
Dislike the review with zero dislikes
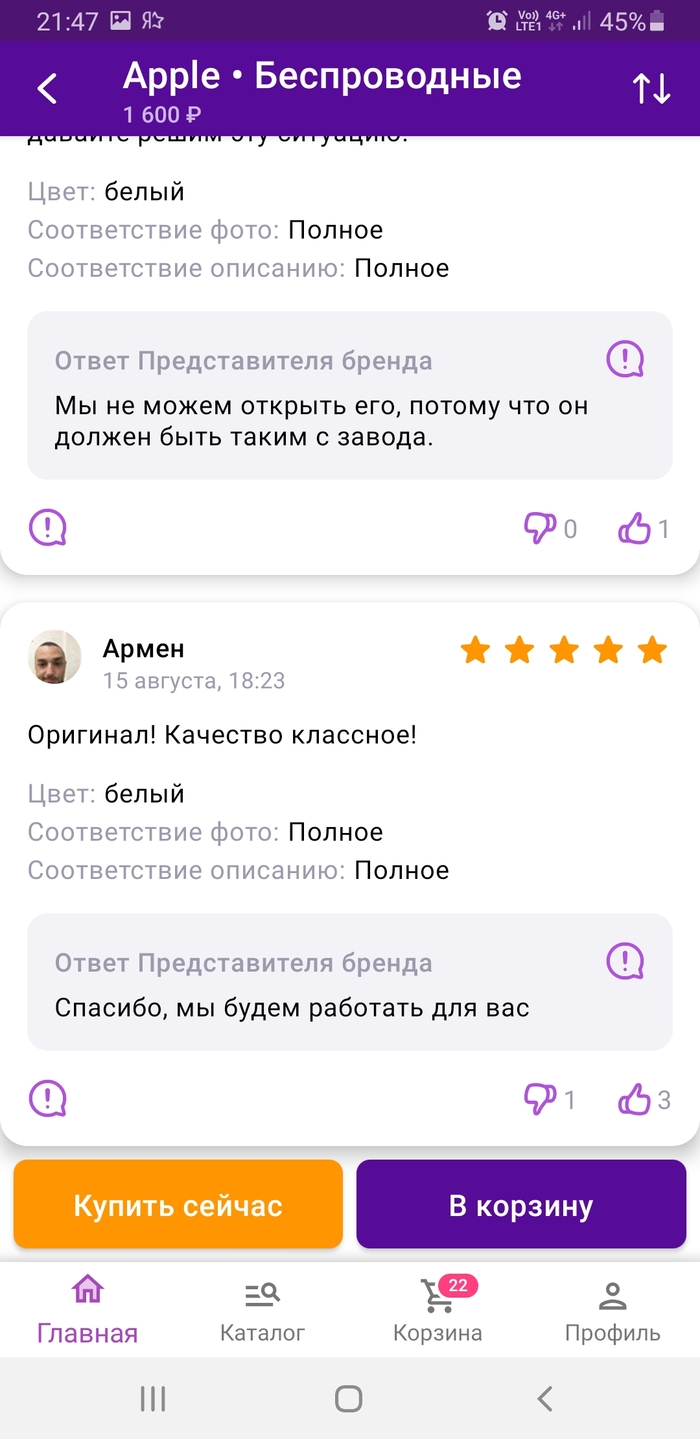(540, 527)
